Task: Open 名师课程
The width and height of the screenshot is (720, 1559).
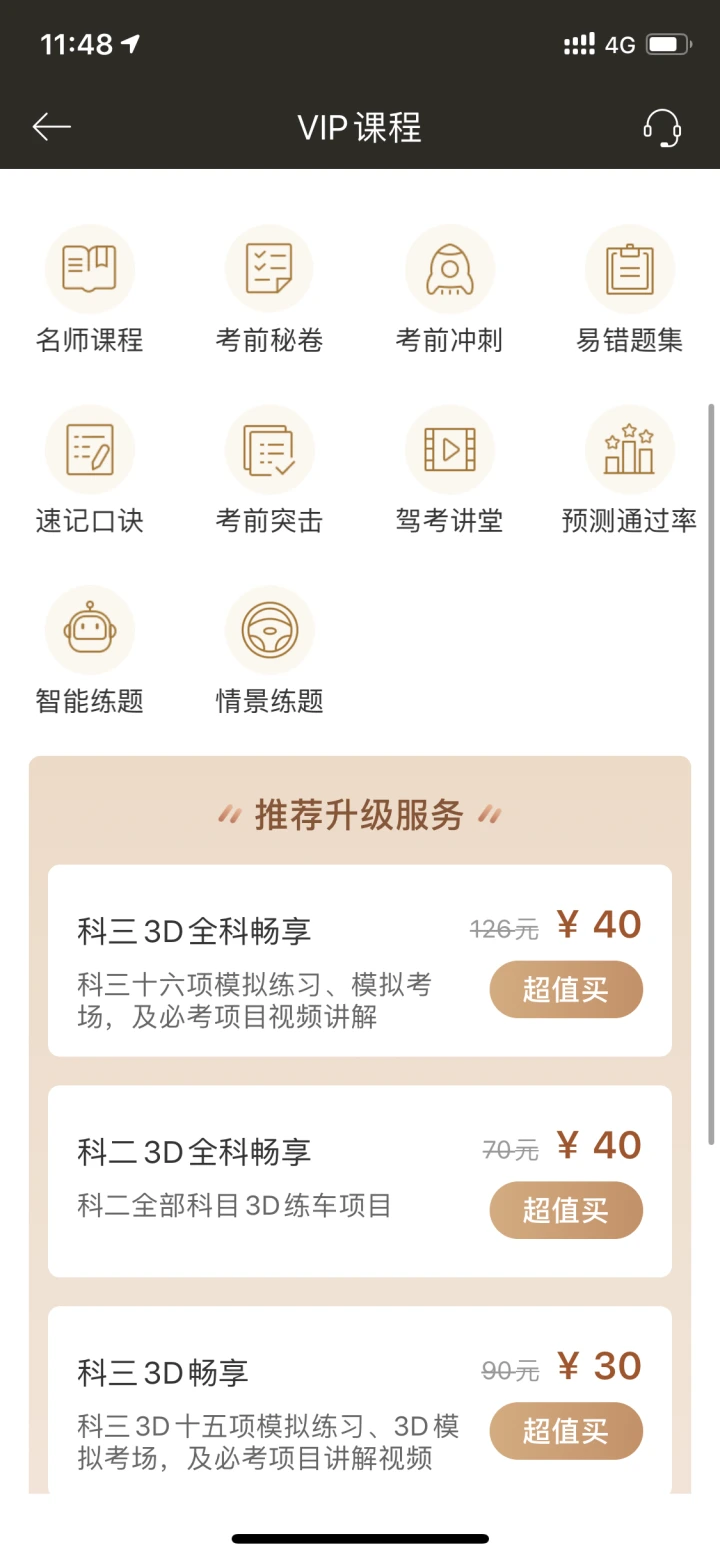Action: [x=90, y=270]
